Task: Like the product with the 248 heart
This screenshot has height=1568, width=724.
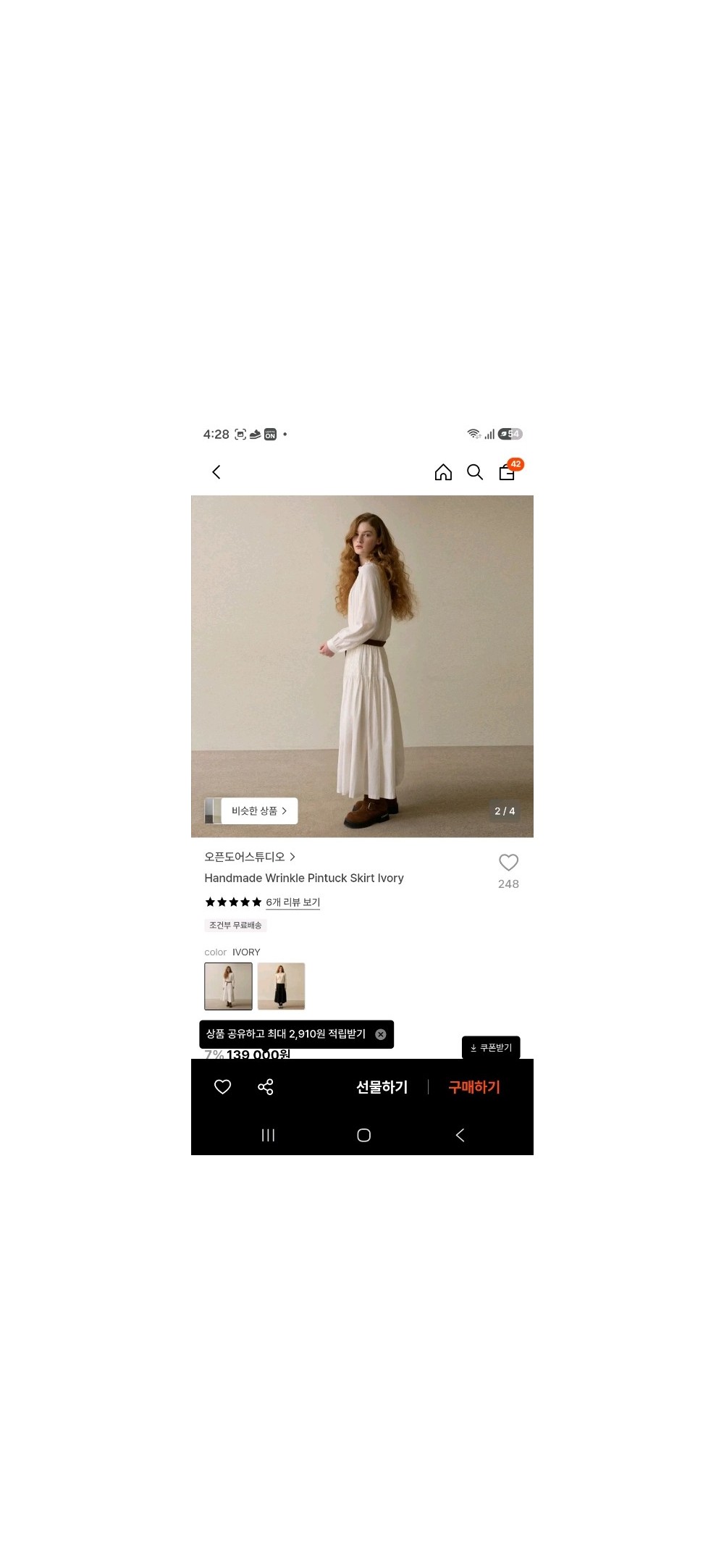Action: pyautogui.click(x=508, y=863)
